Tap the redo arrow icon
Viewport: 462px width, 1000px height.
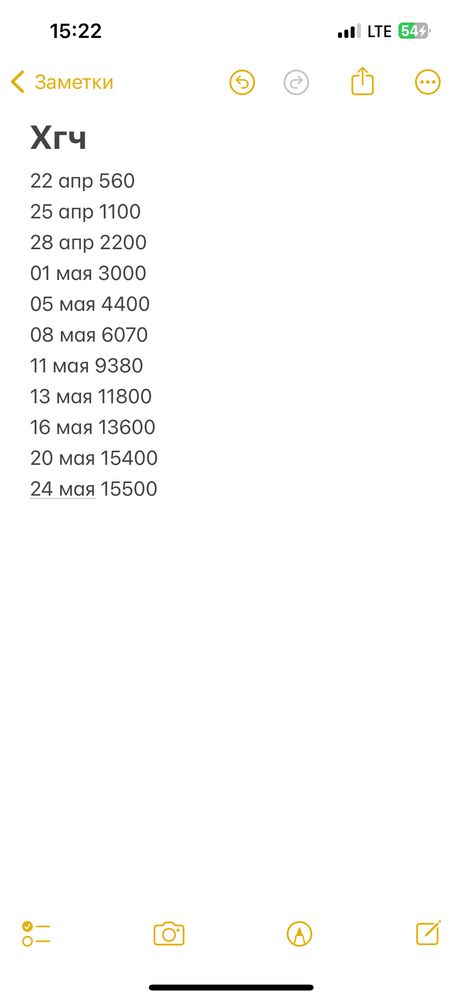296,82
